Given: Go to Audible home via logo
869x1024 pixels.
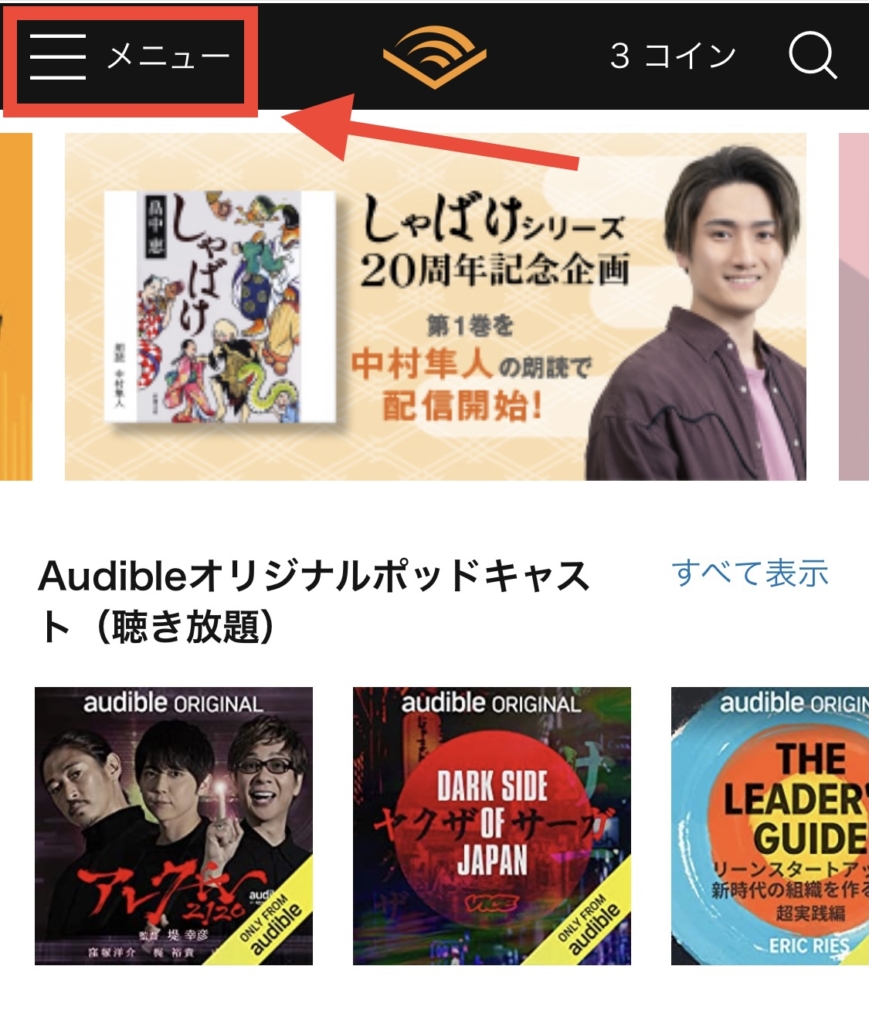Looking at the screenshot, I should (x=434, y=57).
